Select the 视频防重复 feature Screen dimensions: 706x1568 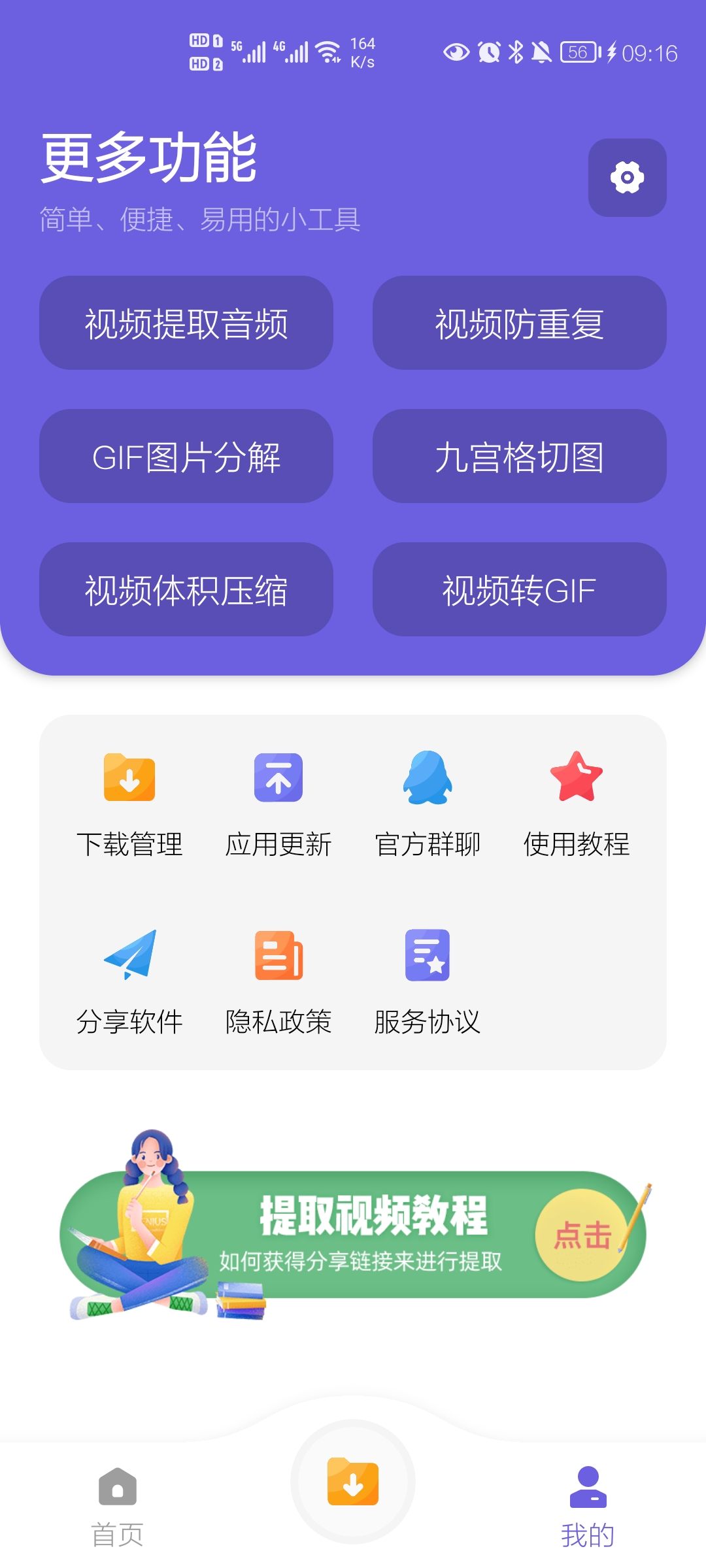[x=520, y=322]
